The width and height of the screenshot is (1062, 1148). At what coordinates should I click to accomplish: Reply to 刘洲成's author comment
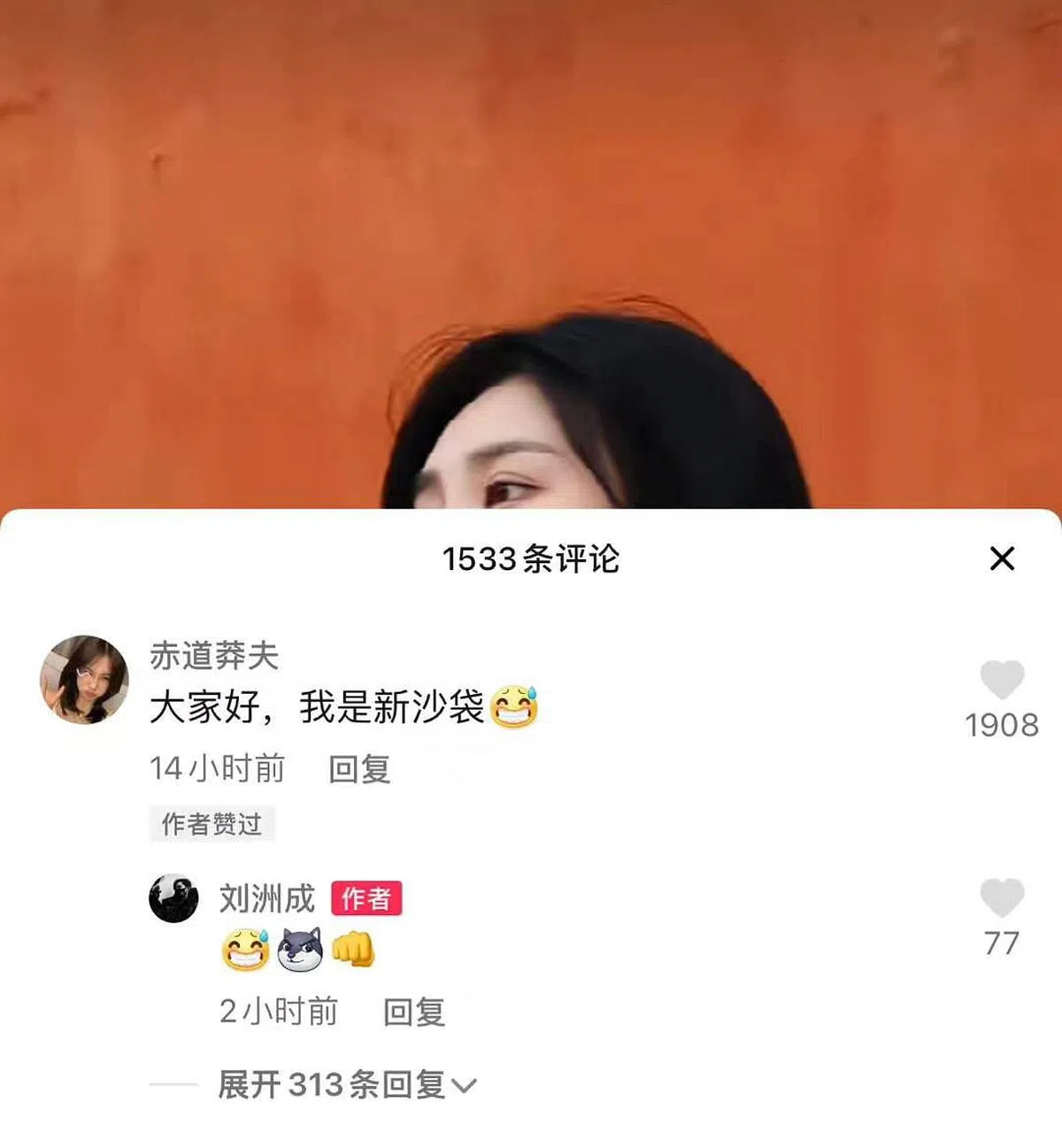coord(413,1012)
